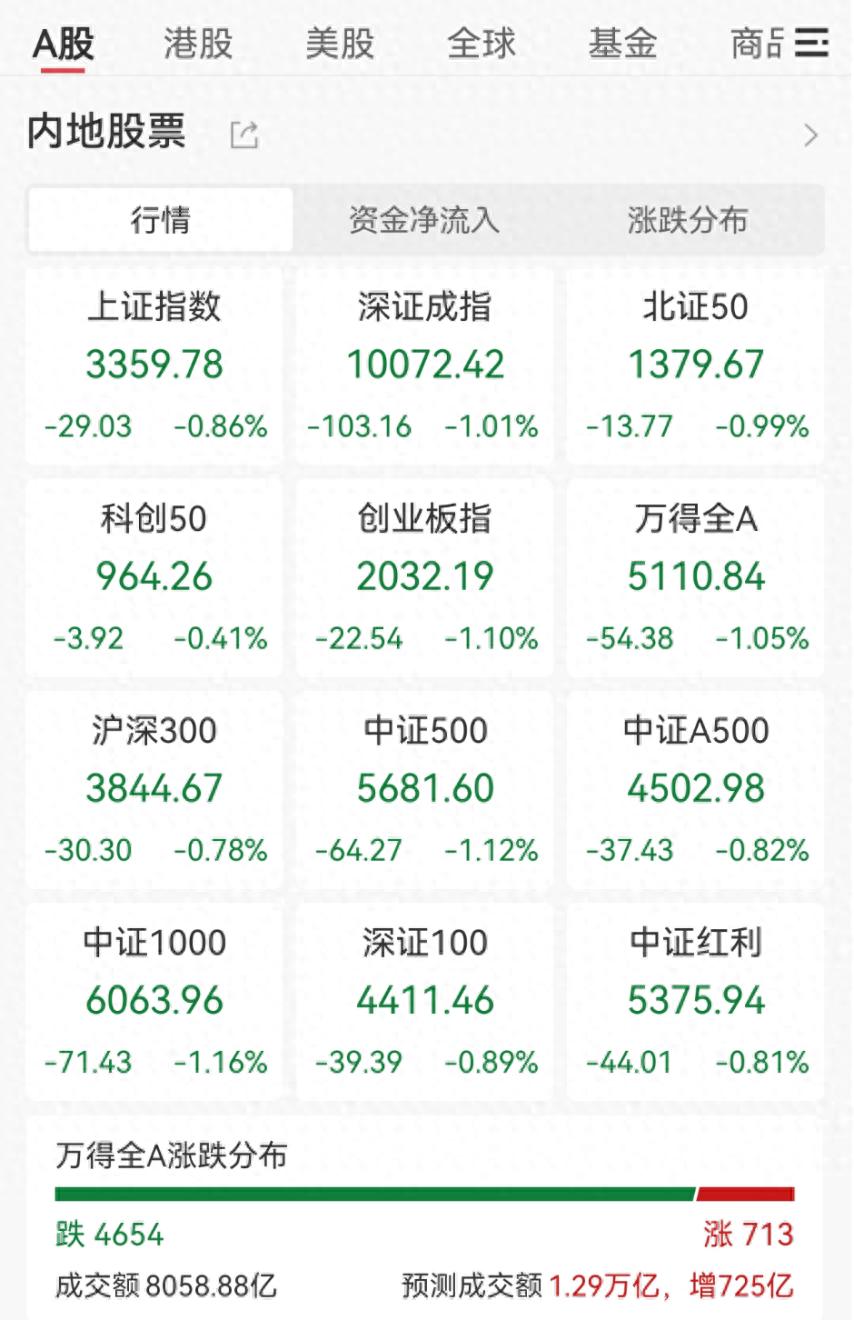The width and height of the screenshot is (854, 1320).
Task: Open the 上证指数 index card
Action: [x=152, y=363]
